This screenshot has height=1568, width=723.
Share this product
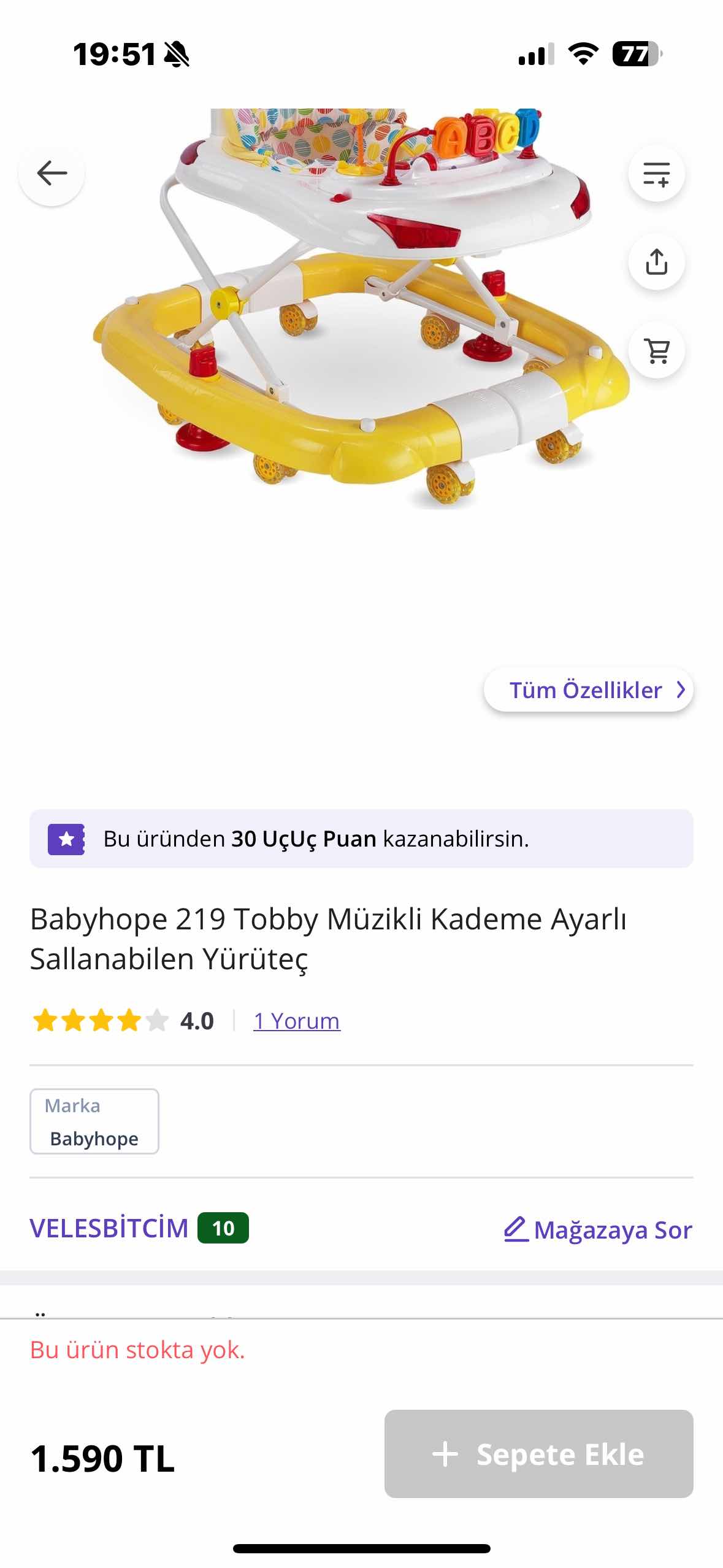tap(656, 262)
